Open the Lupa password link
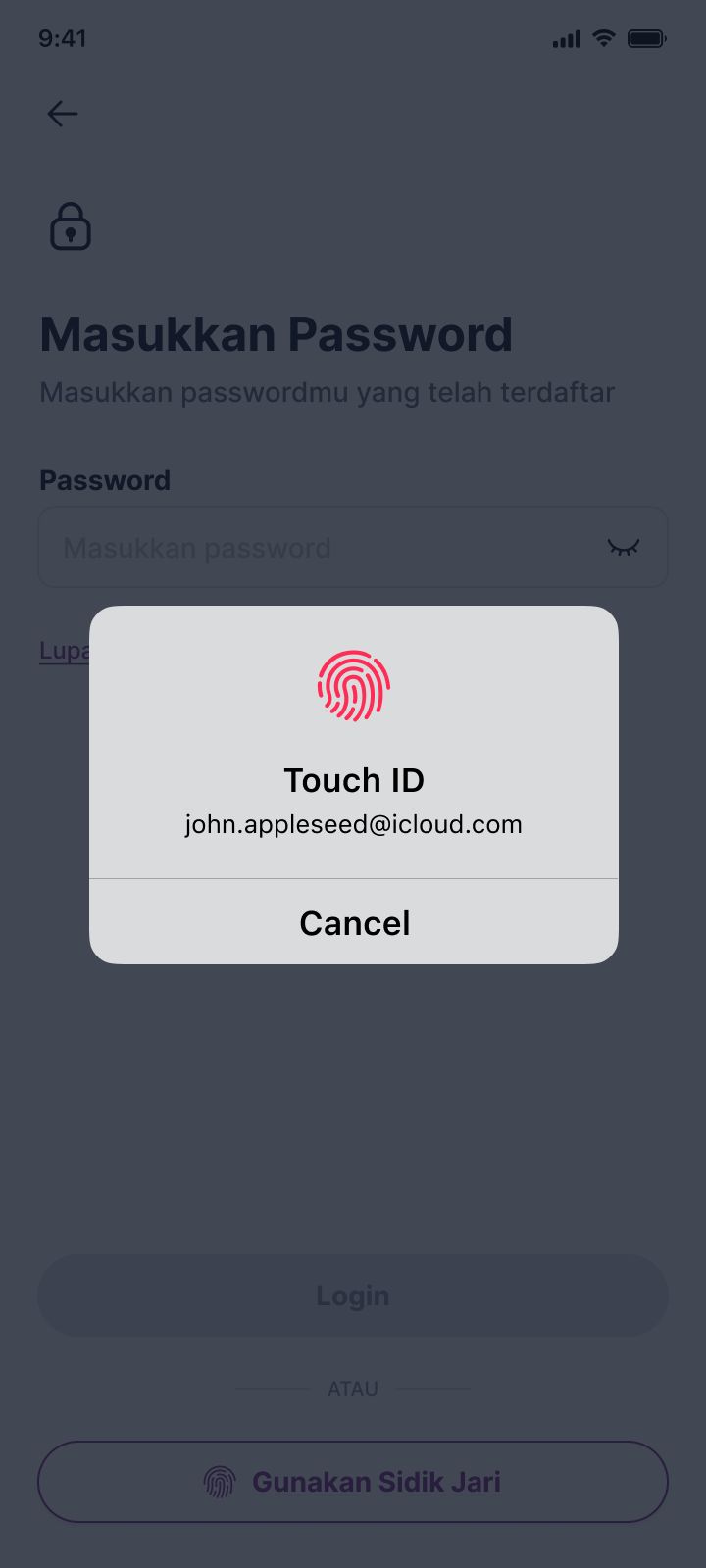Image resolution: width=706 pixels, height=1568 pixels. tap(65, 651)
